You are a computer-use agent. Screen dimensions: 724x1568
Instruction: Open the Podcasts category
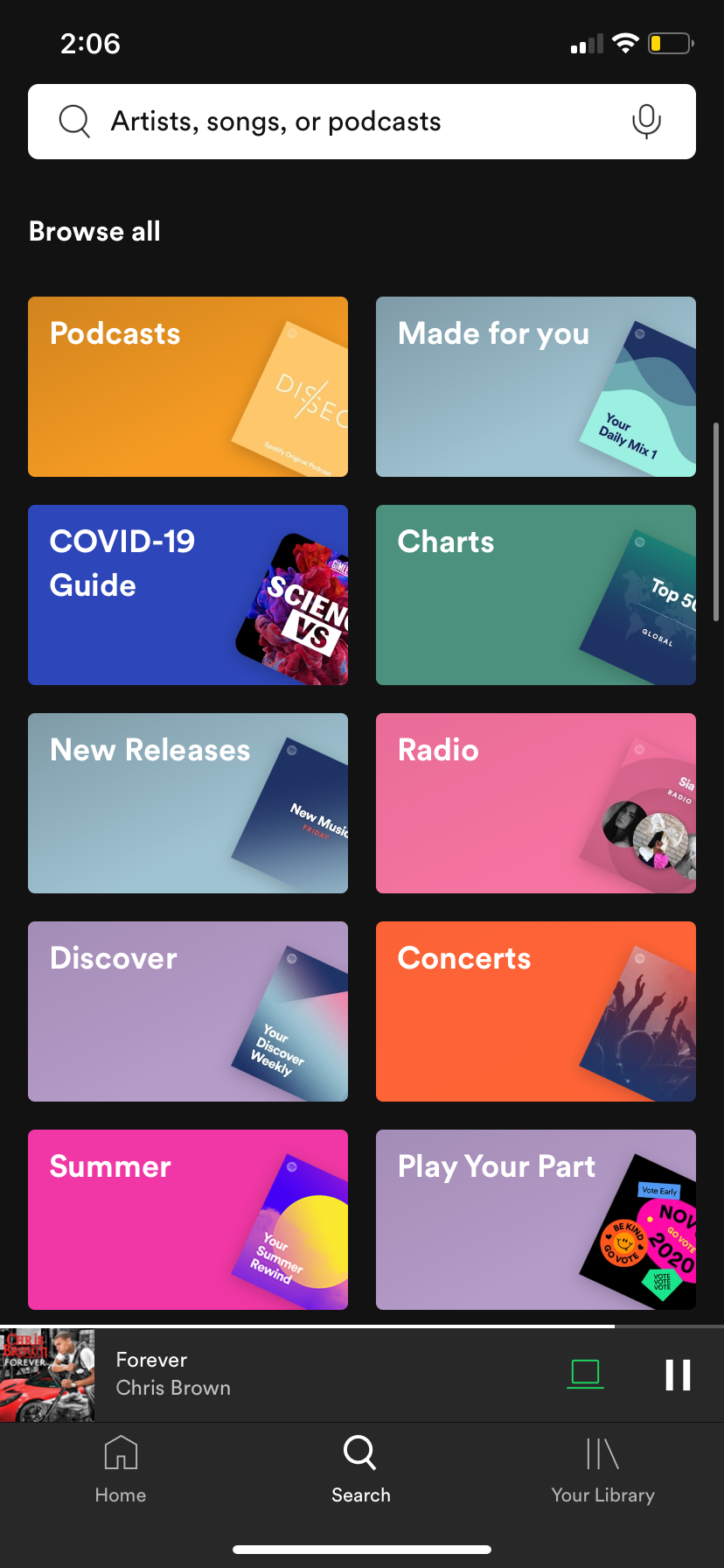(188, 387)
